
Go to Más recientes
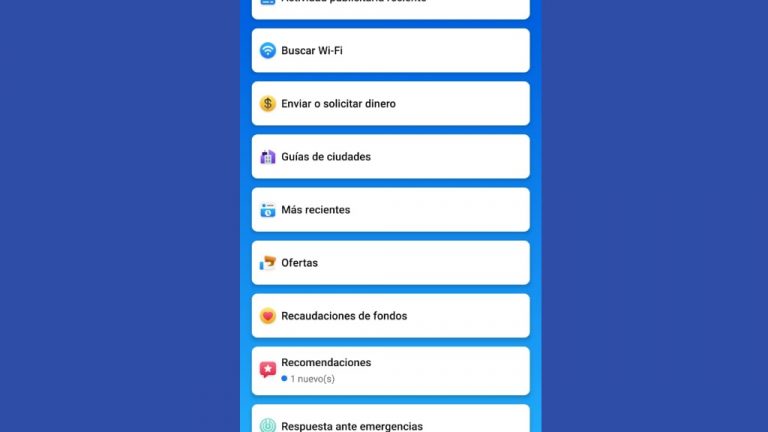389,210
